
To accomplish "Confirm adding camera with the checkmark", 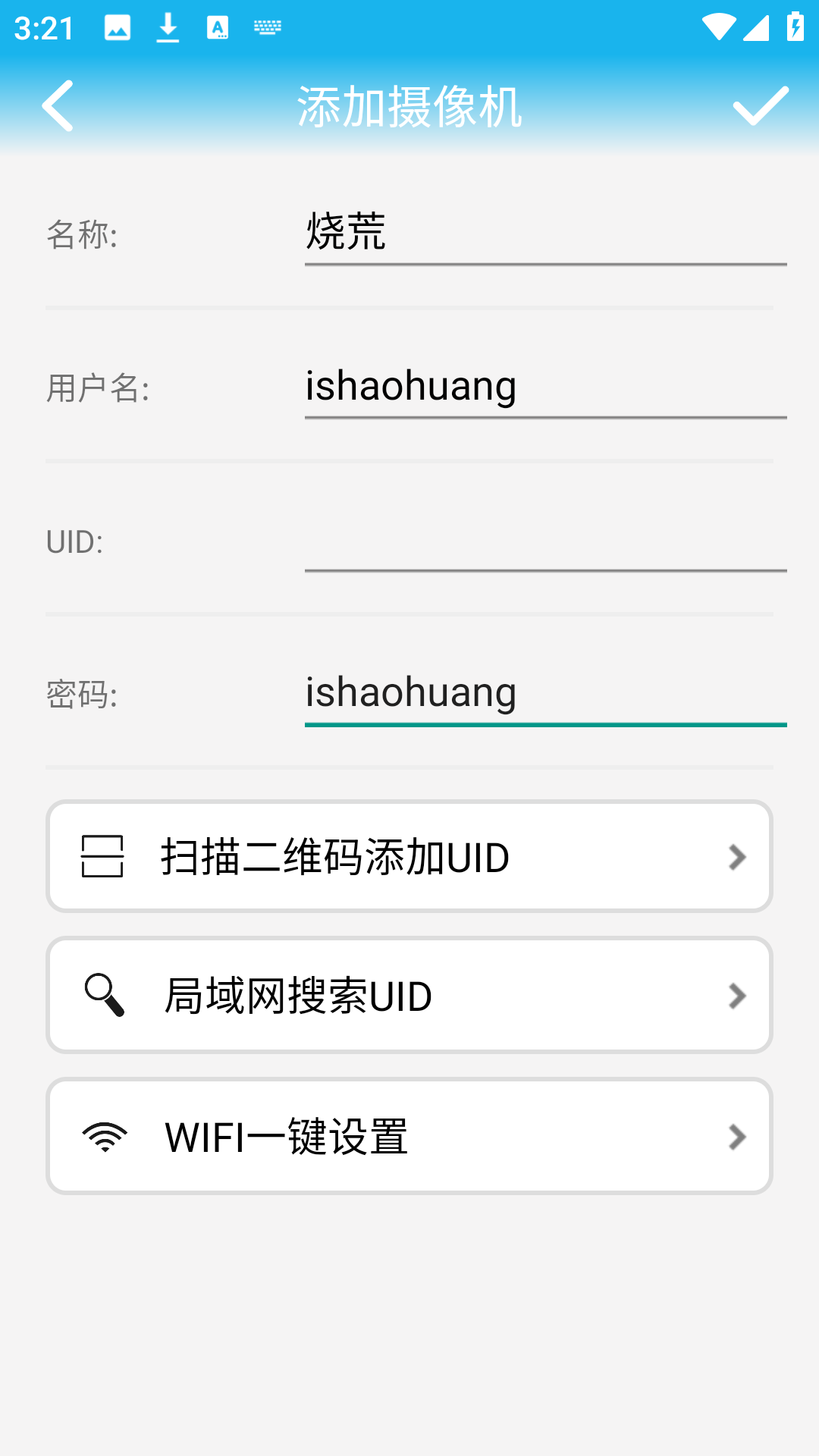I will (761, 106).
